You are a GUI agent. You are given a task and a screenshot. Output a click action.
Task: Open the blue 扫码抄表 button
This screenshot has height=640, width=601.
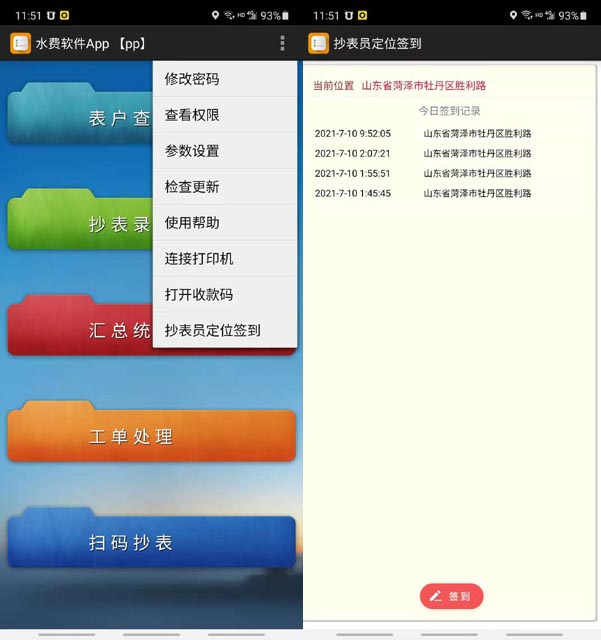[150, 543]
